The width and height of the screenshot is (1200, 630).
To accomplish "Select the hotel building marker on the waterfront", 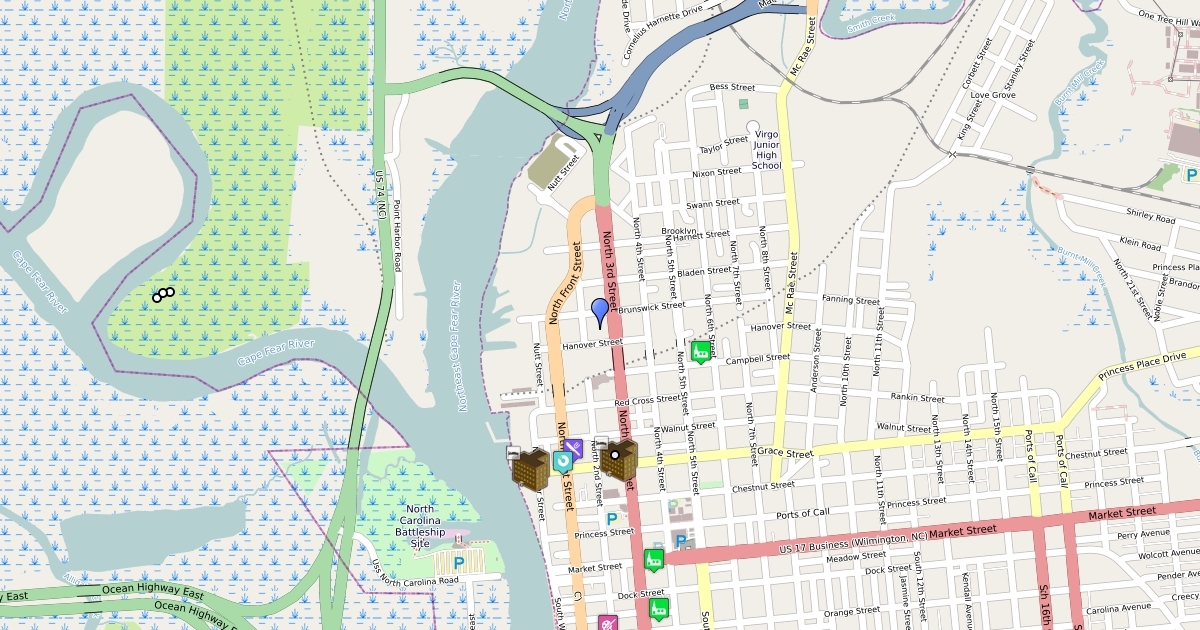I will tap(529, 468).
